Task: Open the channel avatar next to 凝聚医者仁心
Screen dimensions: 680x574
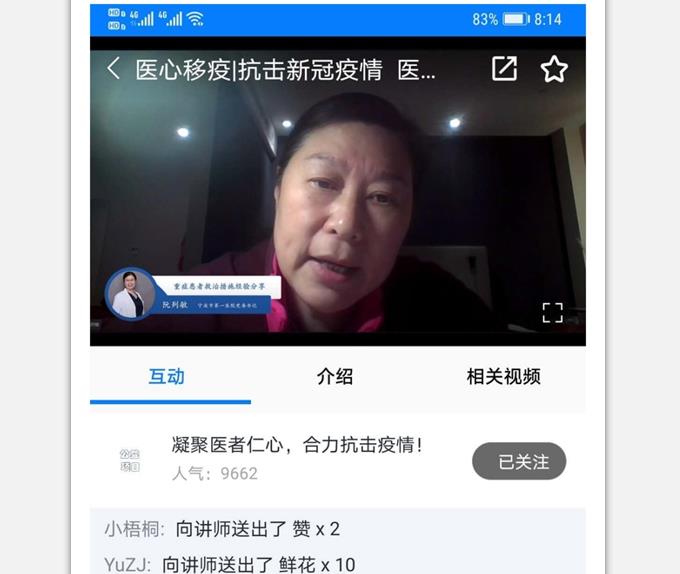Action: click(x=130, y=460)
